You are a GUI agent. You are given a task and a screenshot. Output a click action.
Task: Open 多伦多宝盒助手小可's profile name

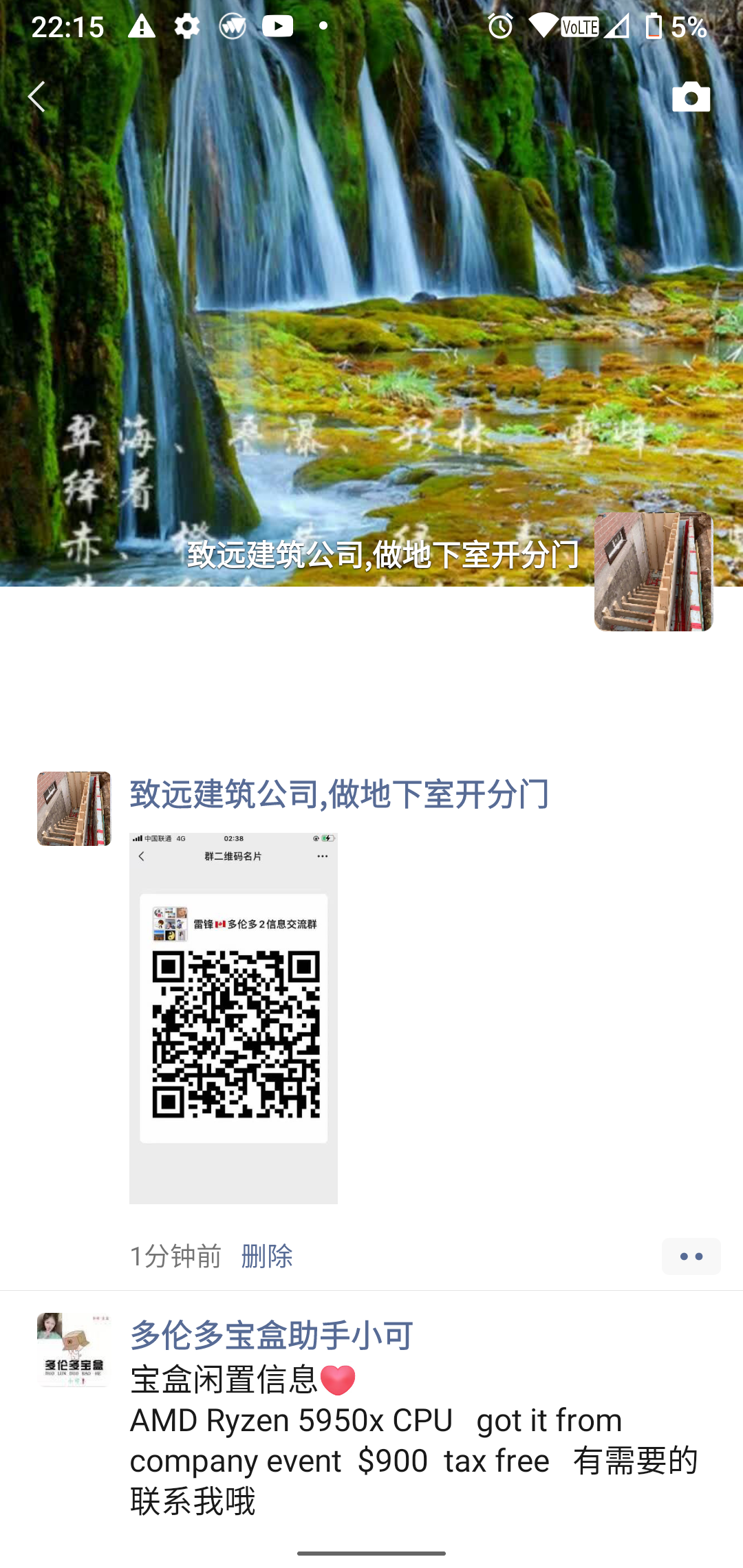click(x=272, y=1336)
